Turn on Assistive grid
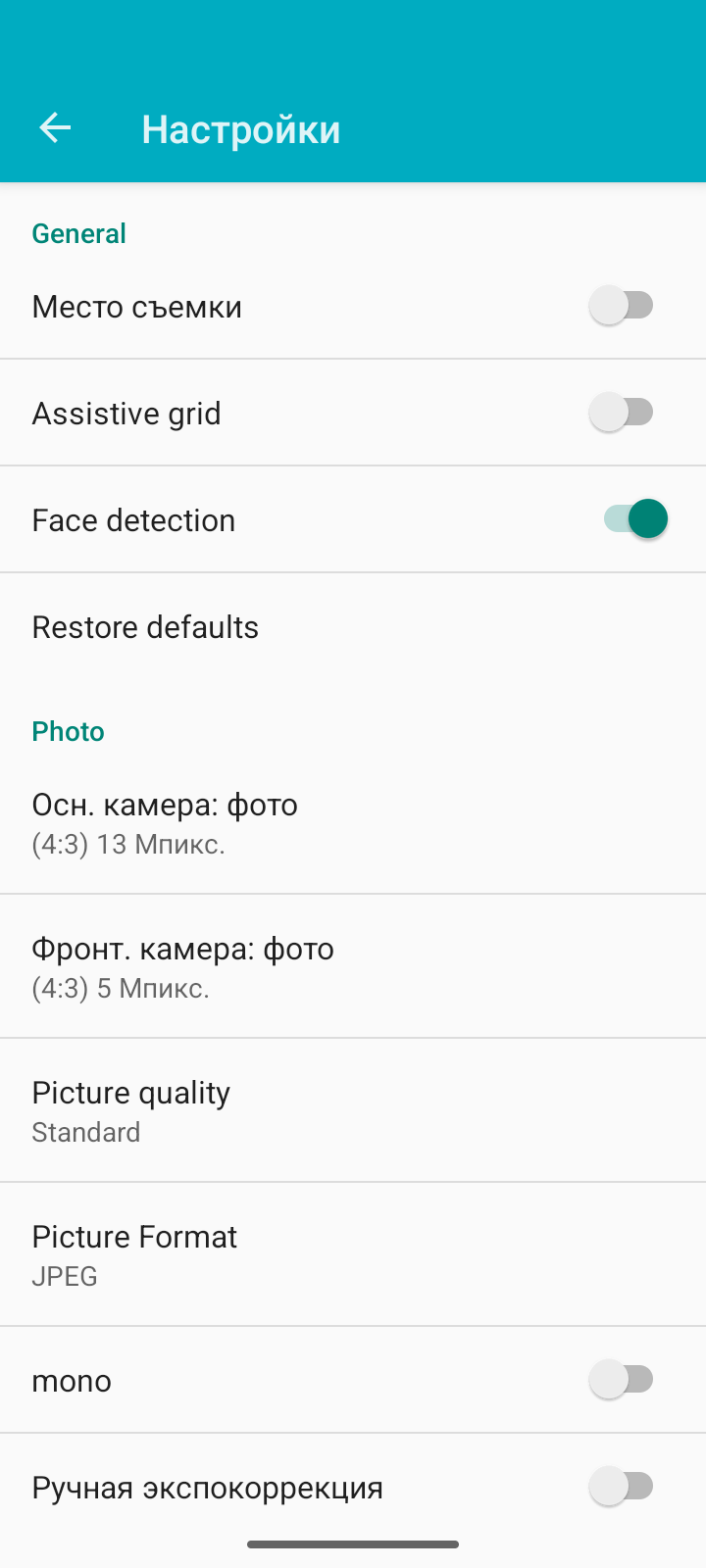This screenshot has height=1568, width=706. pyautogui.click(x=622, y=413)
